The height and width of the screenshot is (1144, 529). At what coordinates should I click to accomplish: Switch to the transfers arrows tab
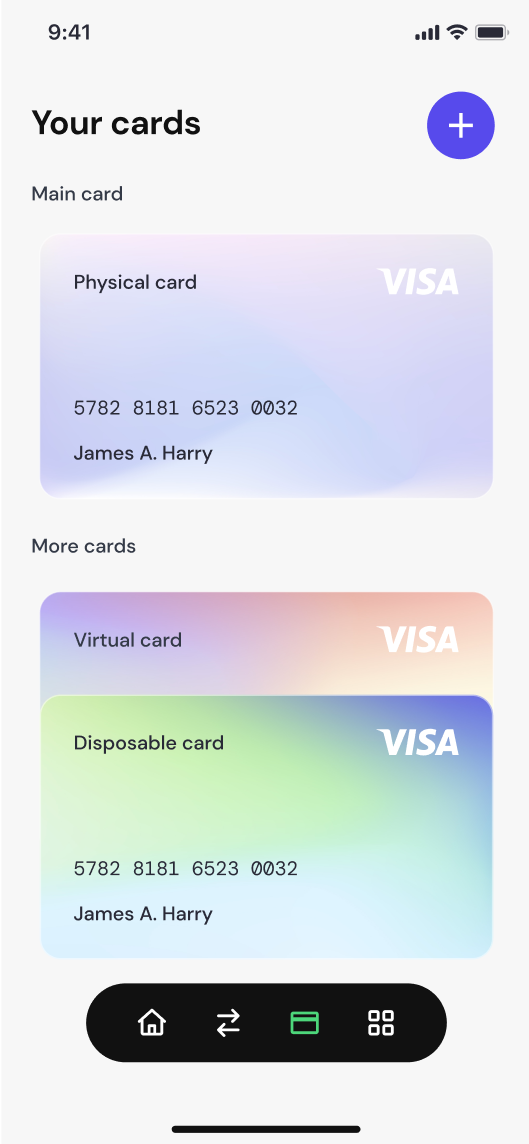[228, 1022]
